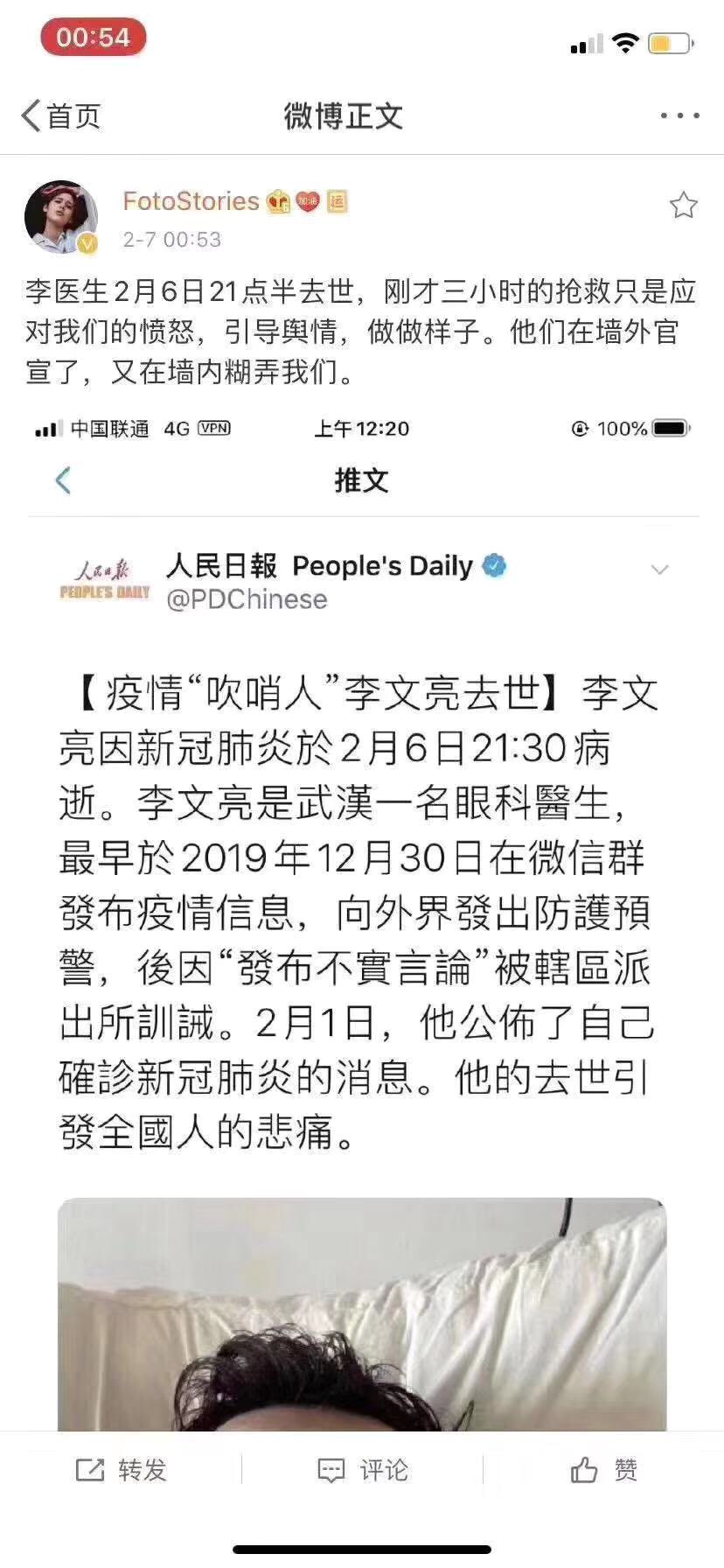Go back to 首页
The height and width of the screenshot is (1568, 724).
pyautogui.click(x=61, y=115)
